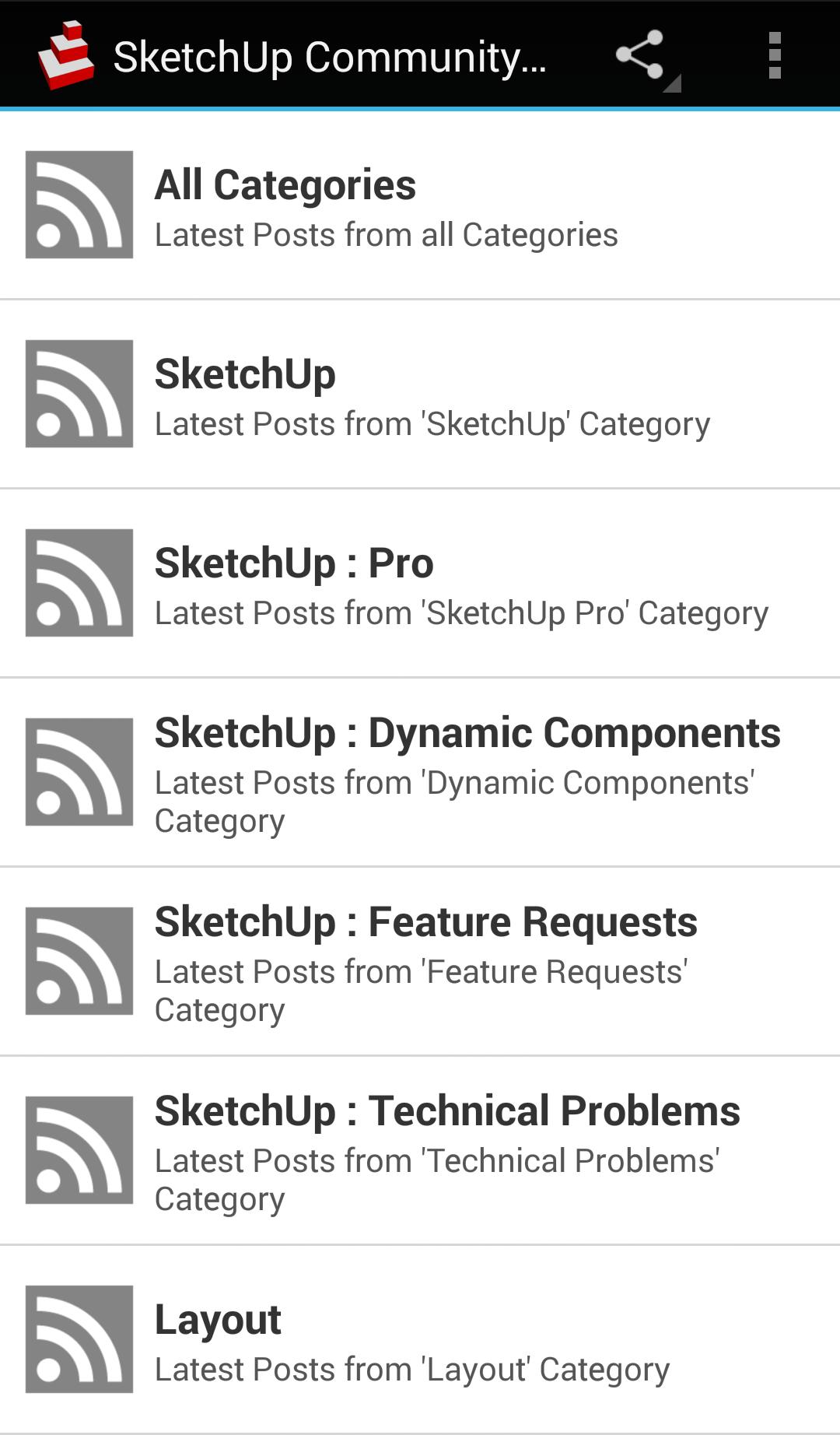Open SketchUp : Dynamic Components posts
This screenshot has height=1435, width=840.
[x=420, y=774]
